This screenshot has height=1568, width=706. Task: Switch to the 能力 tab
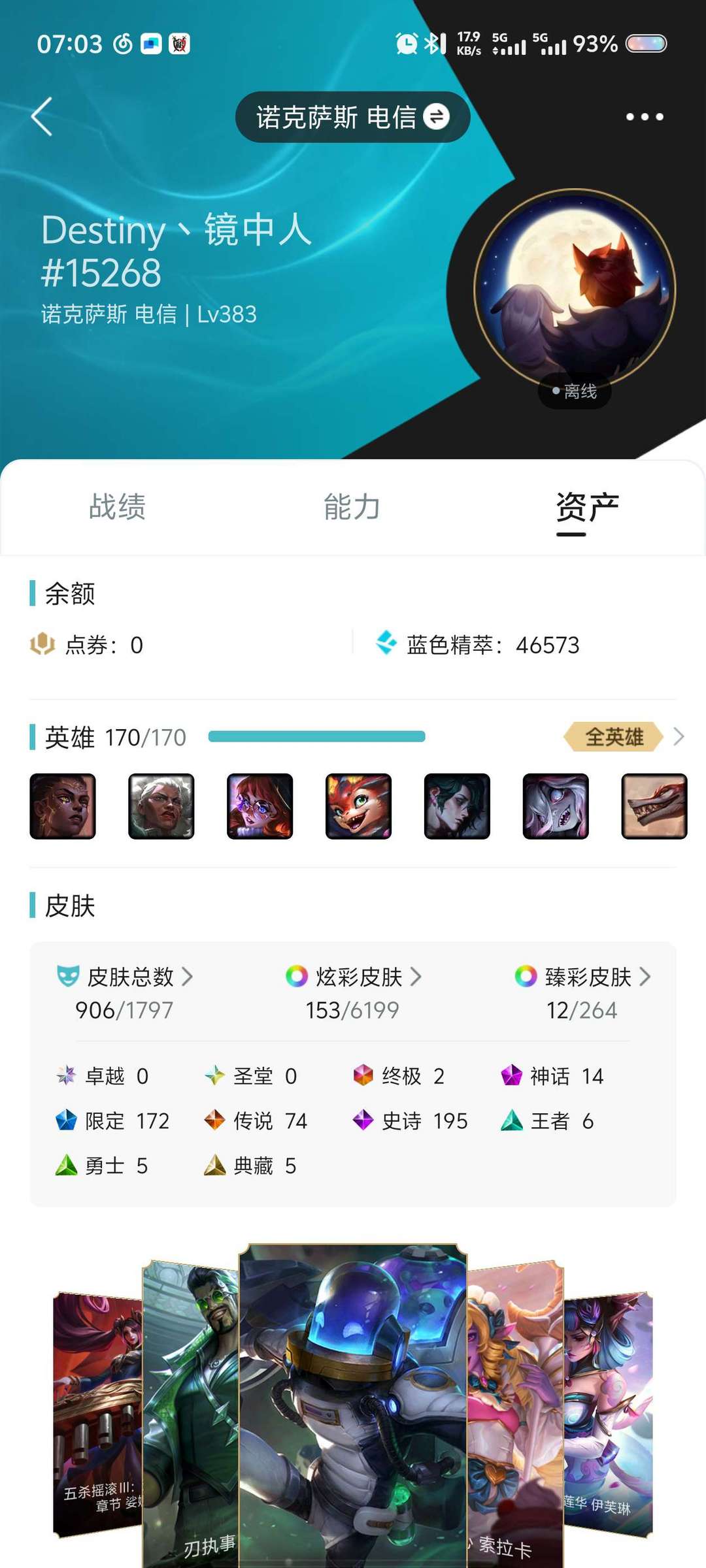[x=352, y=508]
